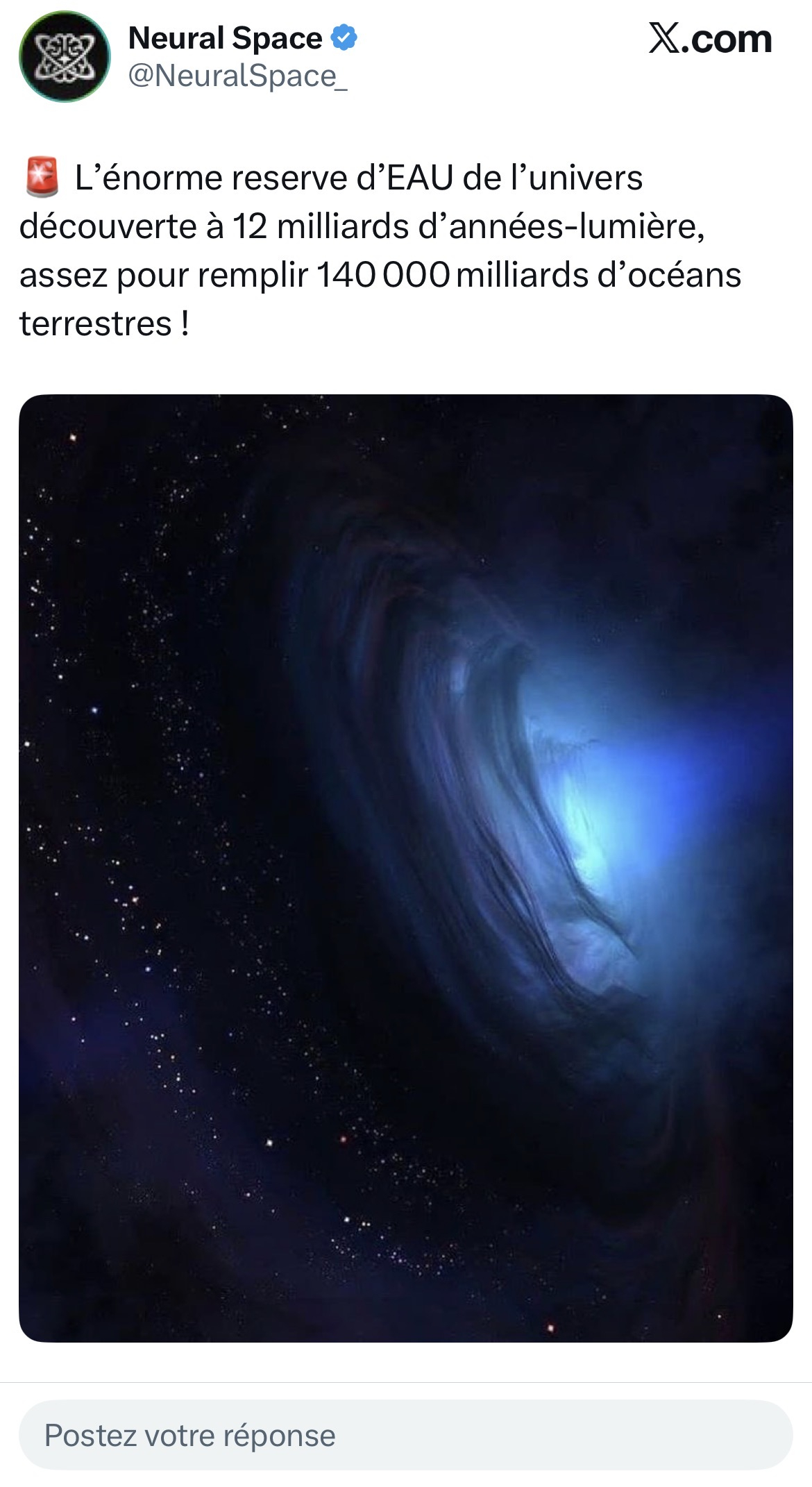Tap the 'Postez votre réponse' reply field
This screenshot has height=1487, width=812.
click(405, 1435)
